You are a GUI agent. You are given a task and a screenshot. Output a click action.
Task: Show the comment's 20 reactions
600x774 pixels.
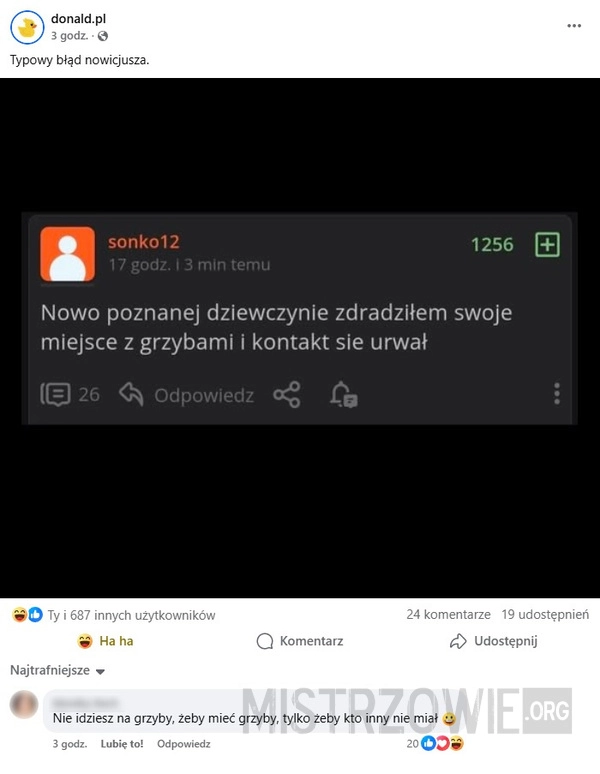click(x=434, y=744)
